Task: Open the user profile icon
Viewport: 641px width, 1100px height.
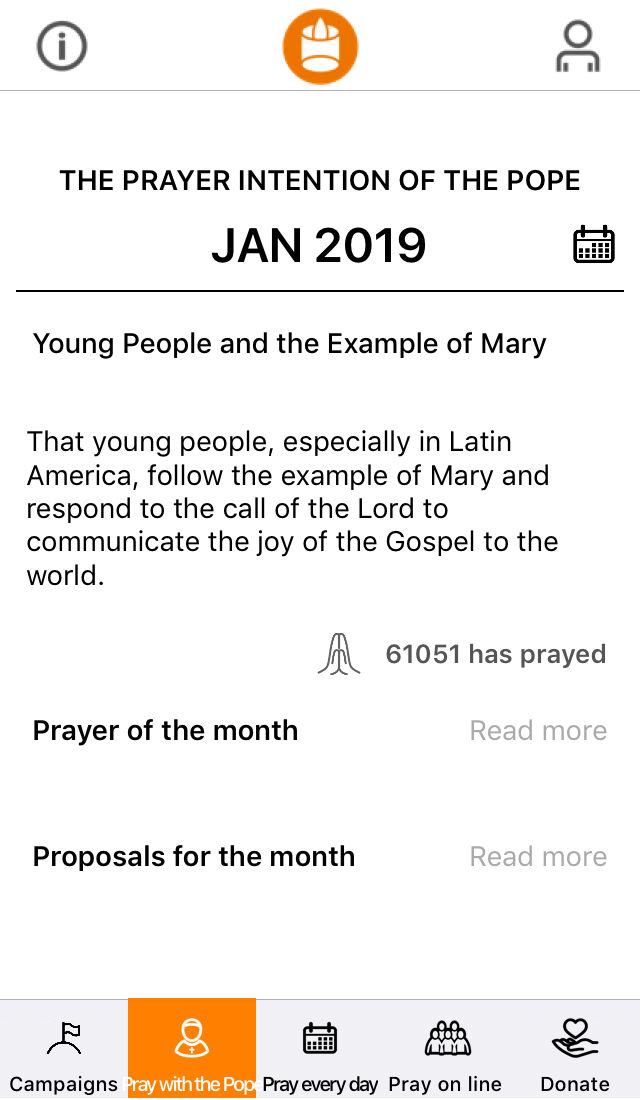Action: coord(577,46)
